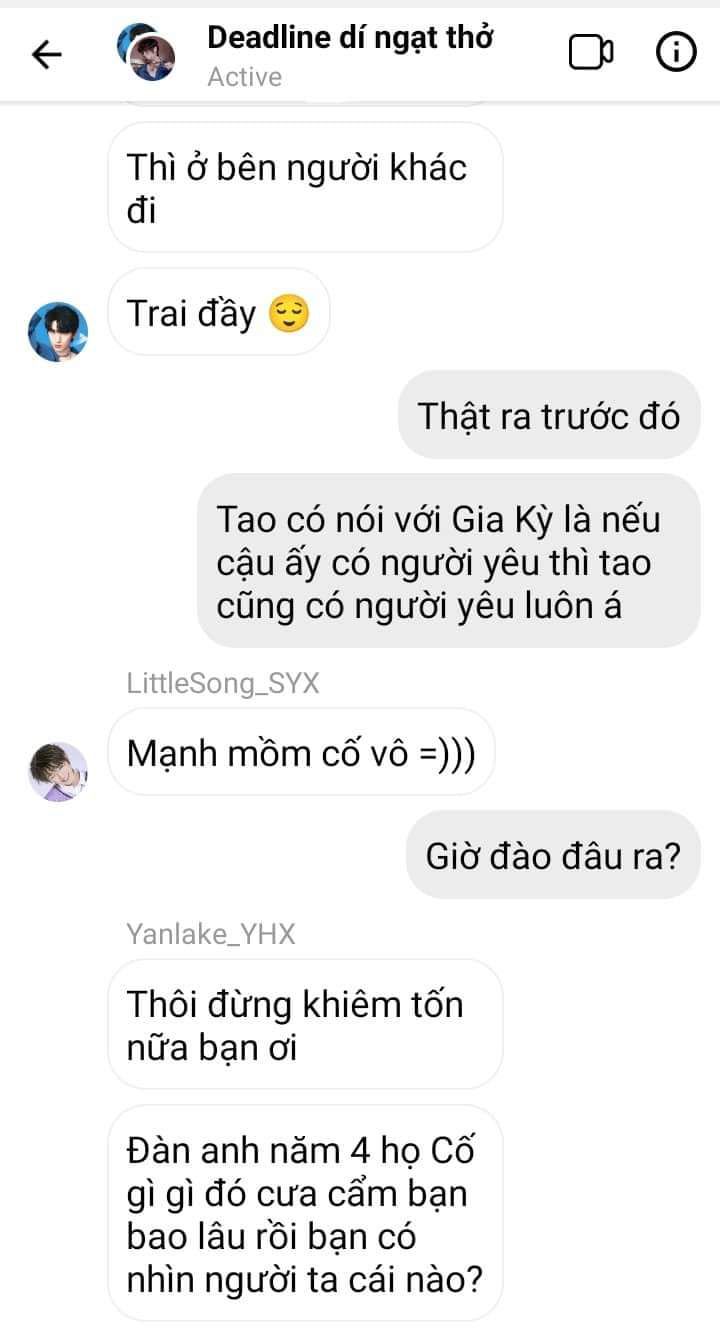
Task: Open the chat info icon
Action: pyautogui.click(x=676, y=53)
